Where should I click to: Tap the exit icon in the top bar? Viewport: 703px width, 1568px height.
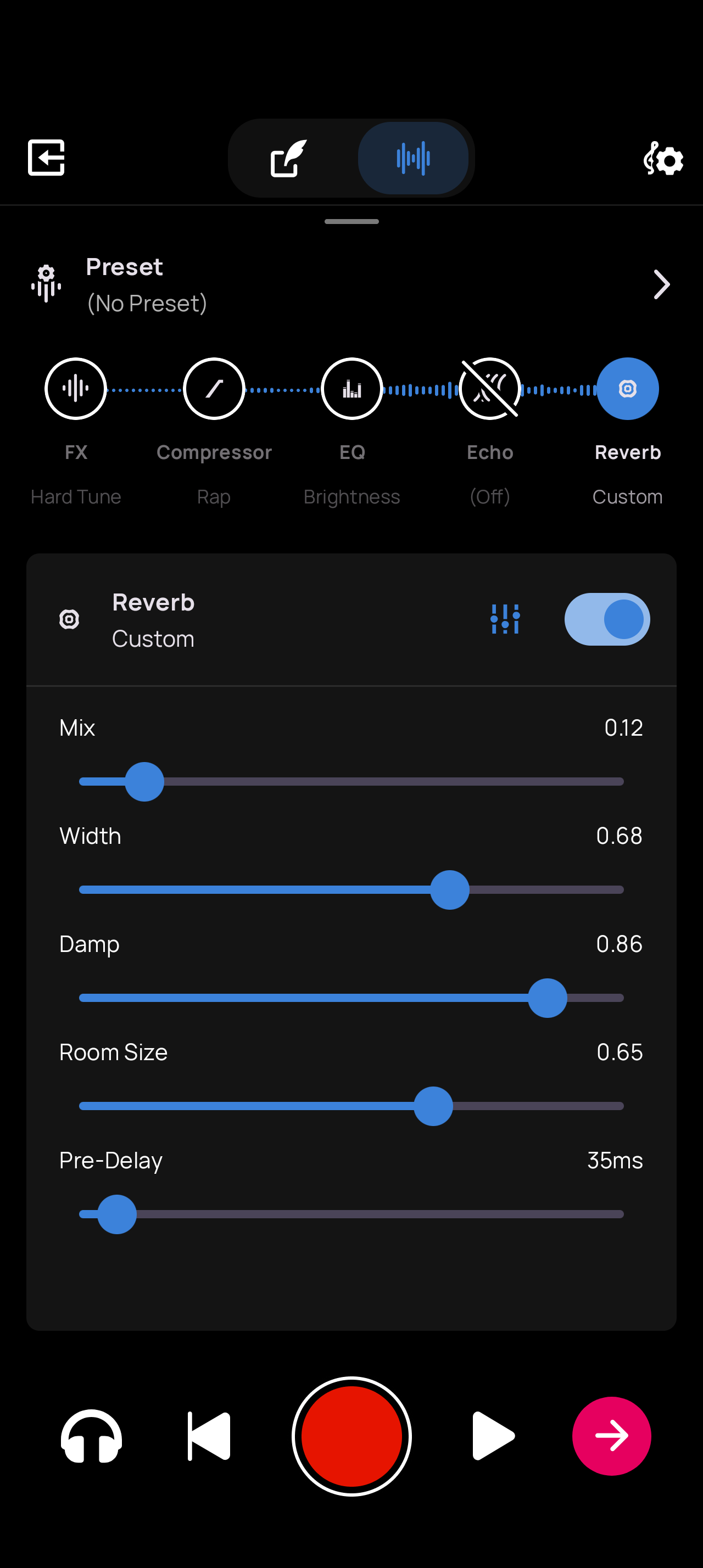point(46,158)
